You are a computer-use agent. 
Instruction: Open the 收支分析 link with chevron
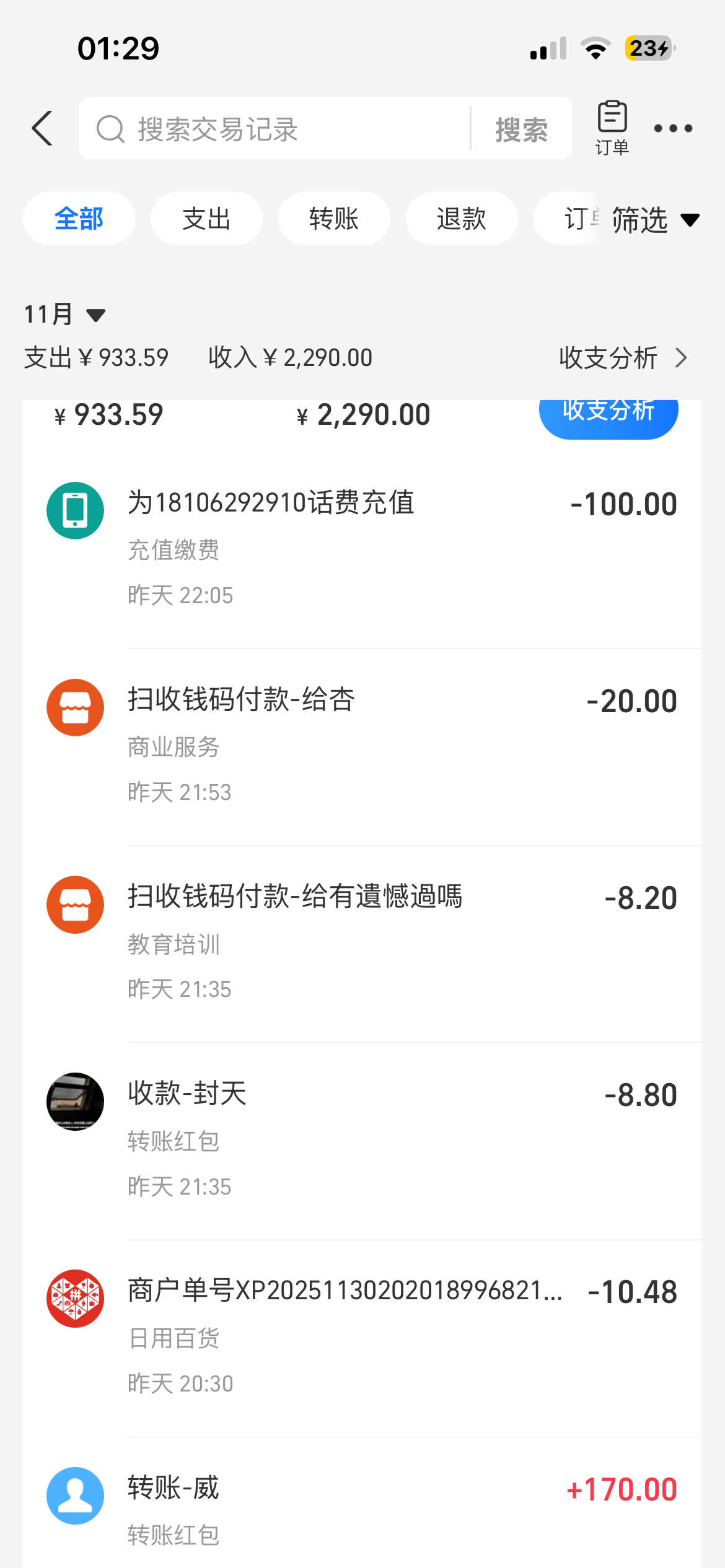[x=622, y=358]
